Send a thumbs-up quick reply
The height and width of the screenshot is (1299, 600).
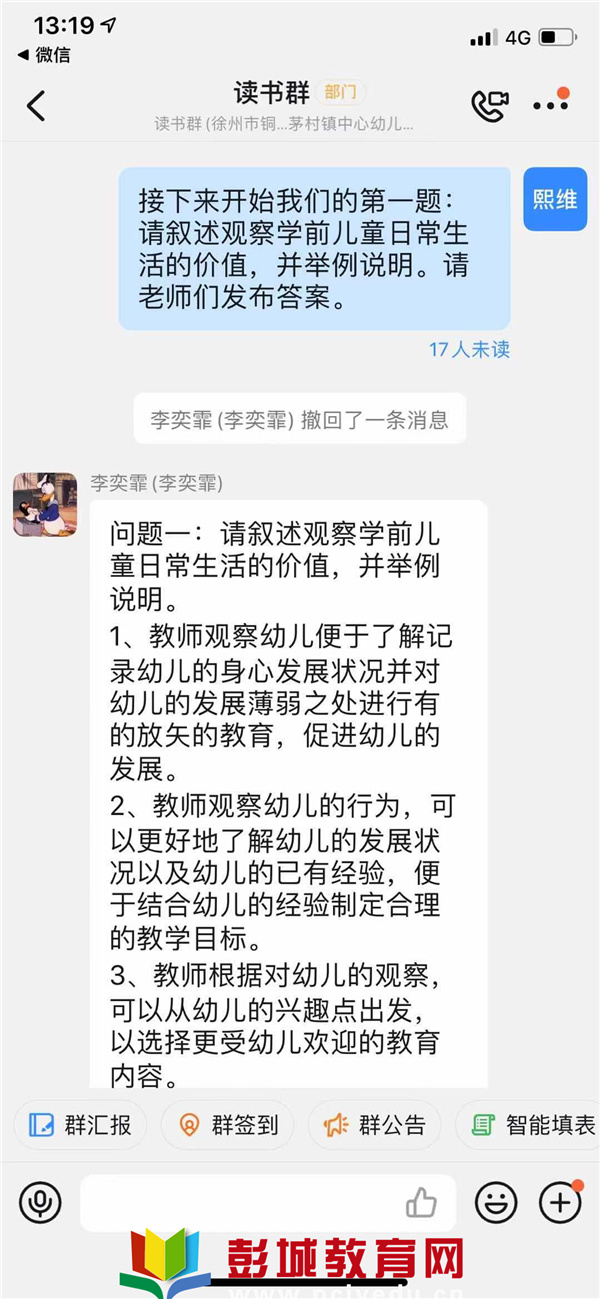(421, 1202)
